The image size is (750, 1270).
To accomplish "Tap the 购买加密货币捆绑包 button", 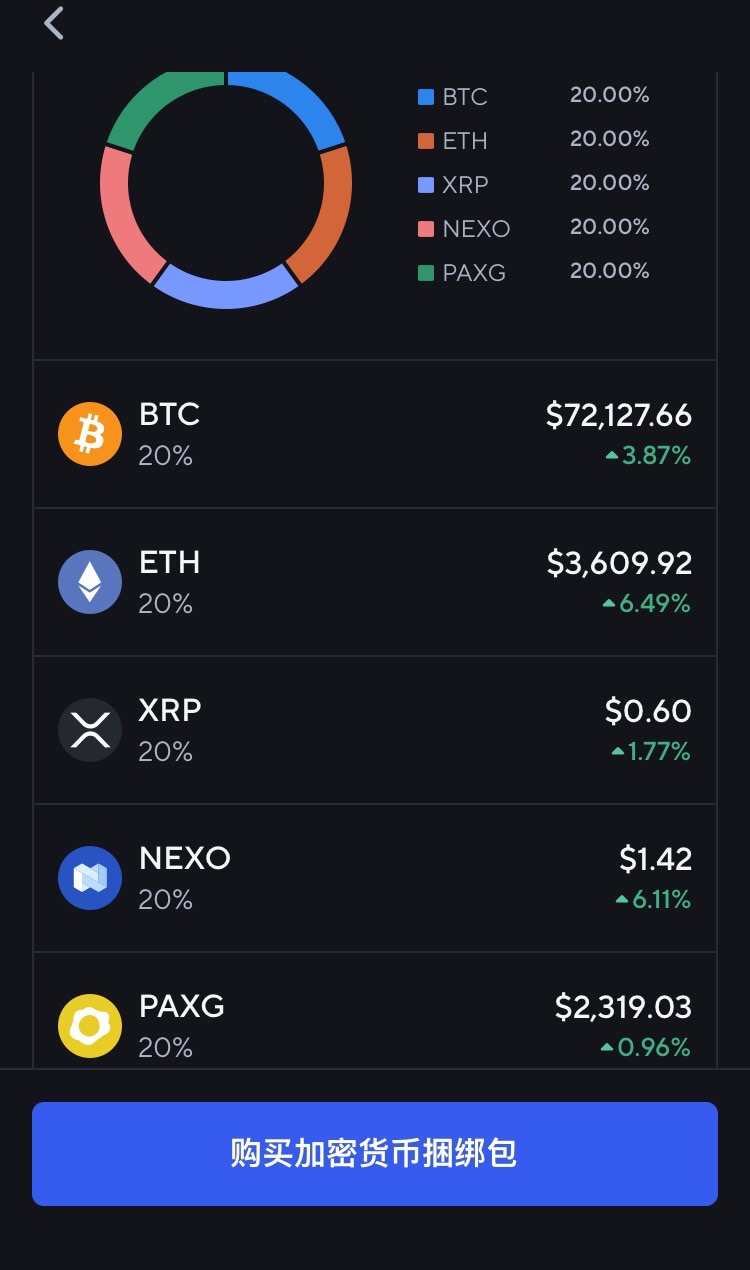I will pyautogui.click(x=375, y=1154).
